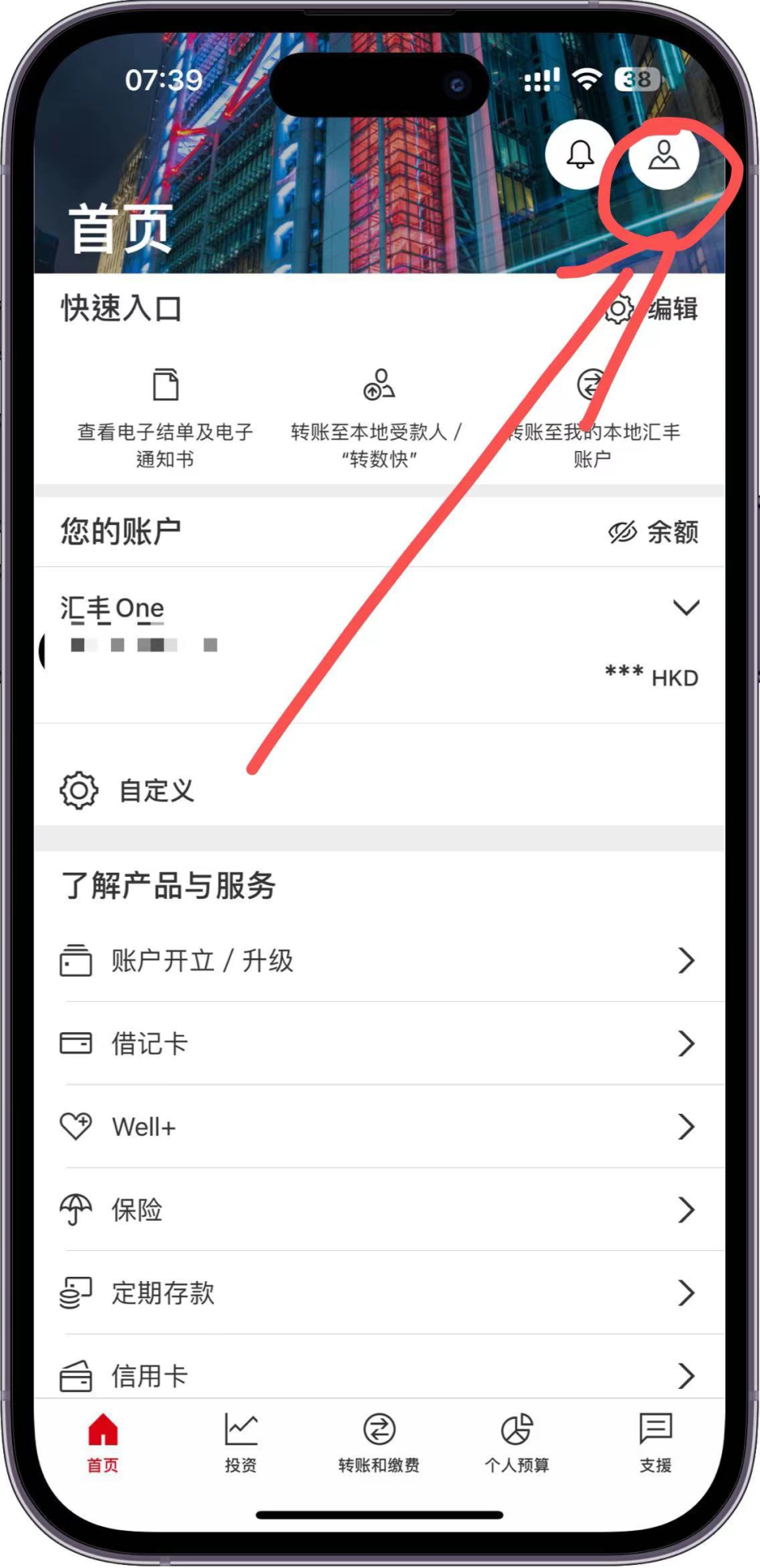Screen dimensions: 760x1568
Task: Open 查看电子结单及电子通知书 shortcut
Action: (x=165, y=418)
